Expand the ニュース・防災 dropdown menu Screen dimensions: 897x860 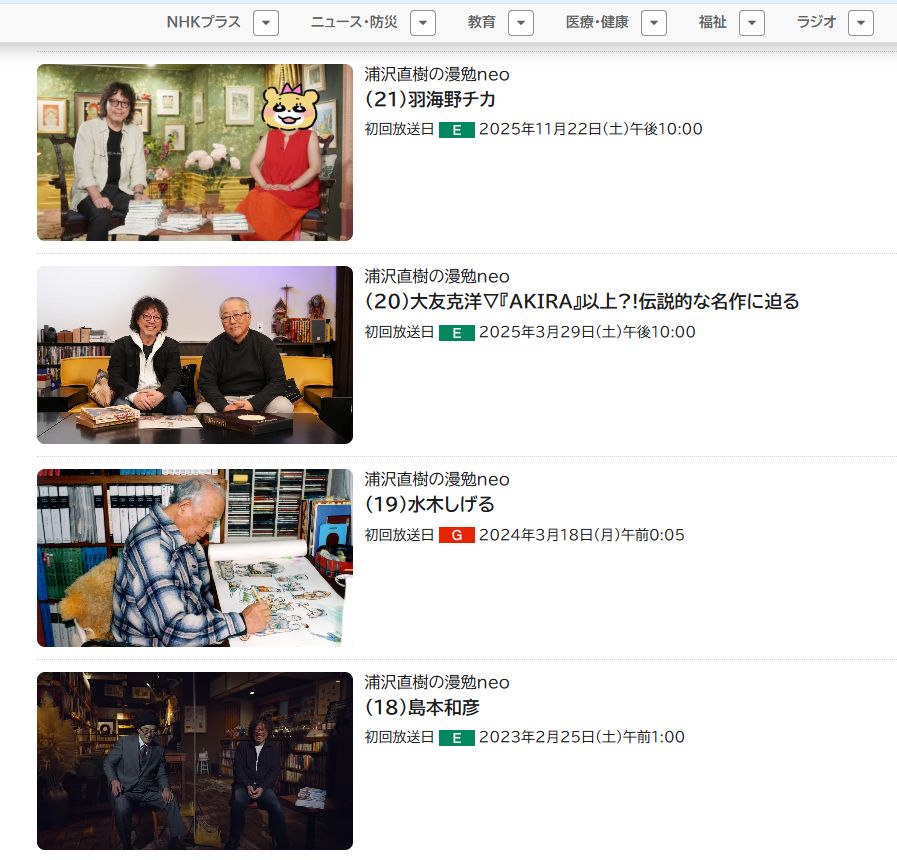click(423, 23)
